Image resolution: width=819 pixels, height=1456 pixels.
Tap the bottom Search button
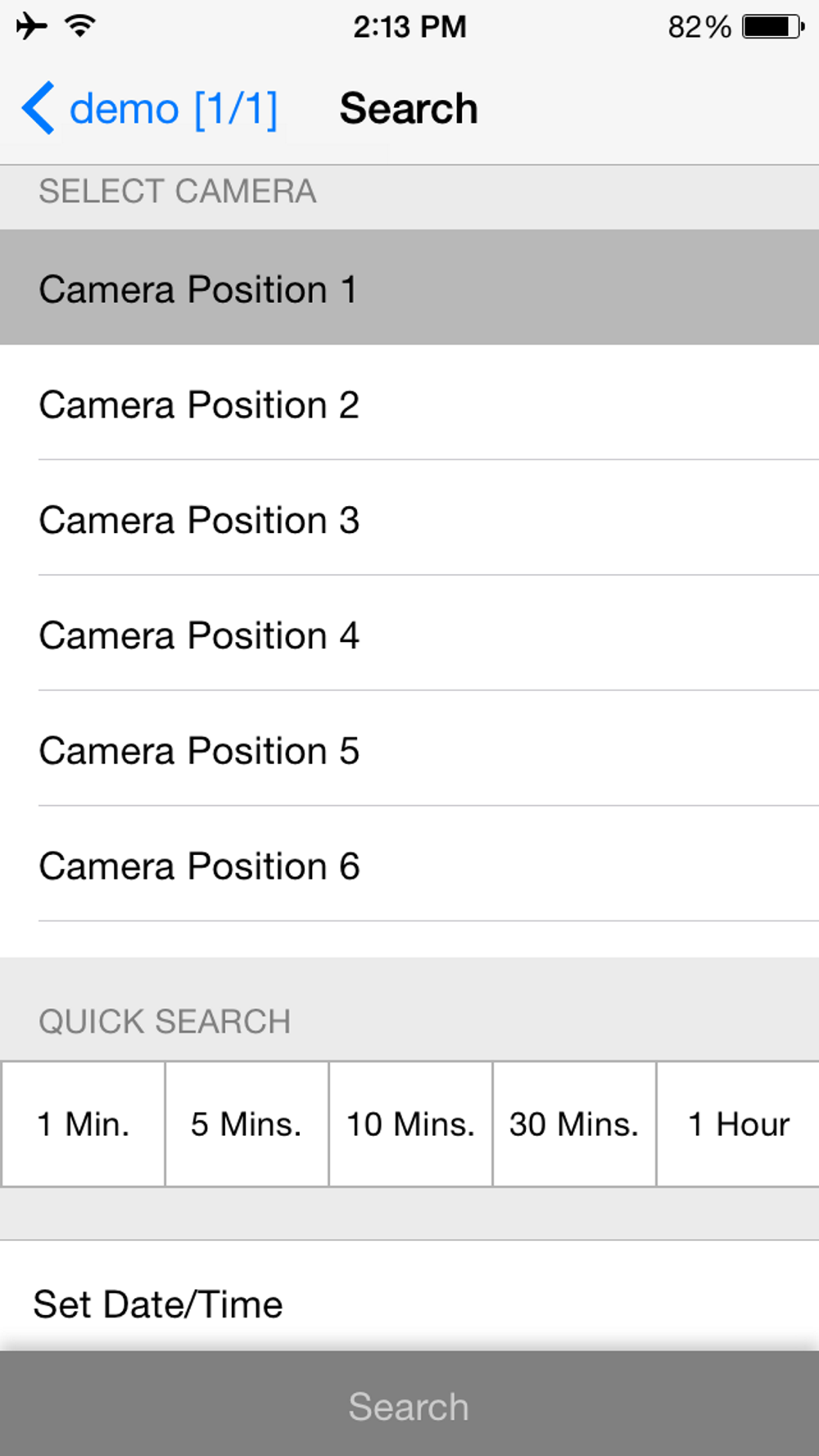(x=409, y=1407)
